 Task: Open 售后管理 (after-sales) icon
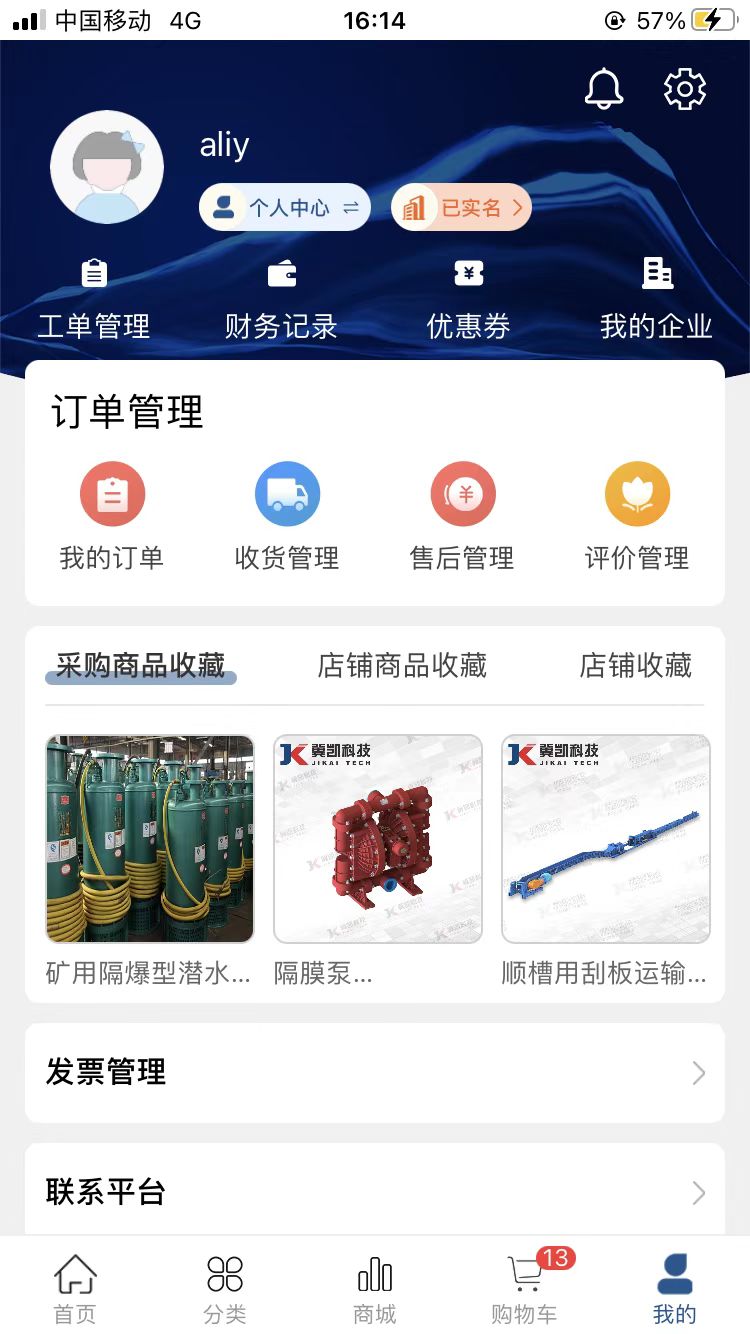(463, 493)
